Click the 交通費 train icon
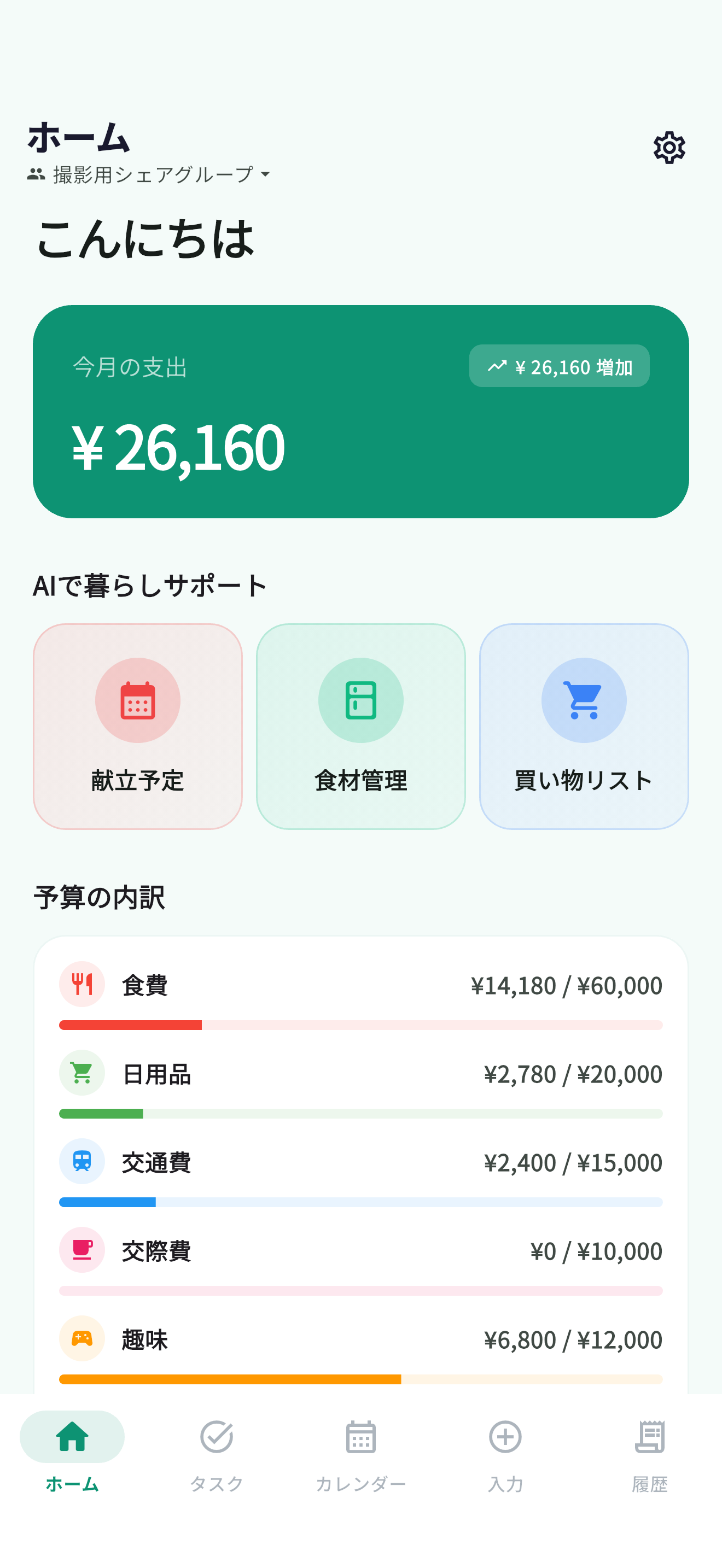The height and width of the screenshot is (1568, 722). (81, 1161)
